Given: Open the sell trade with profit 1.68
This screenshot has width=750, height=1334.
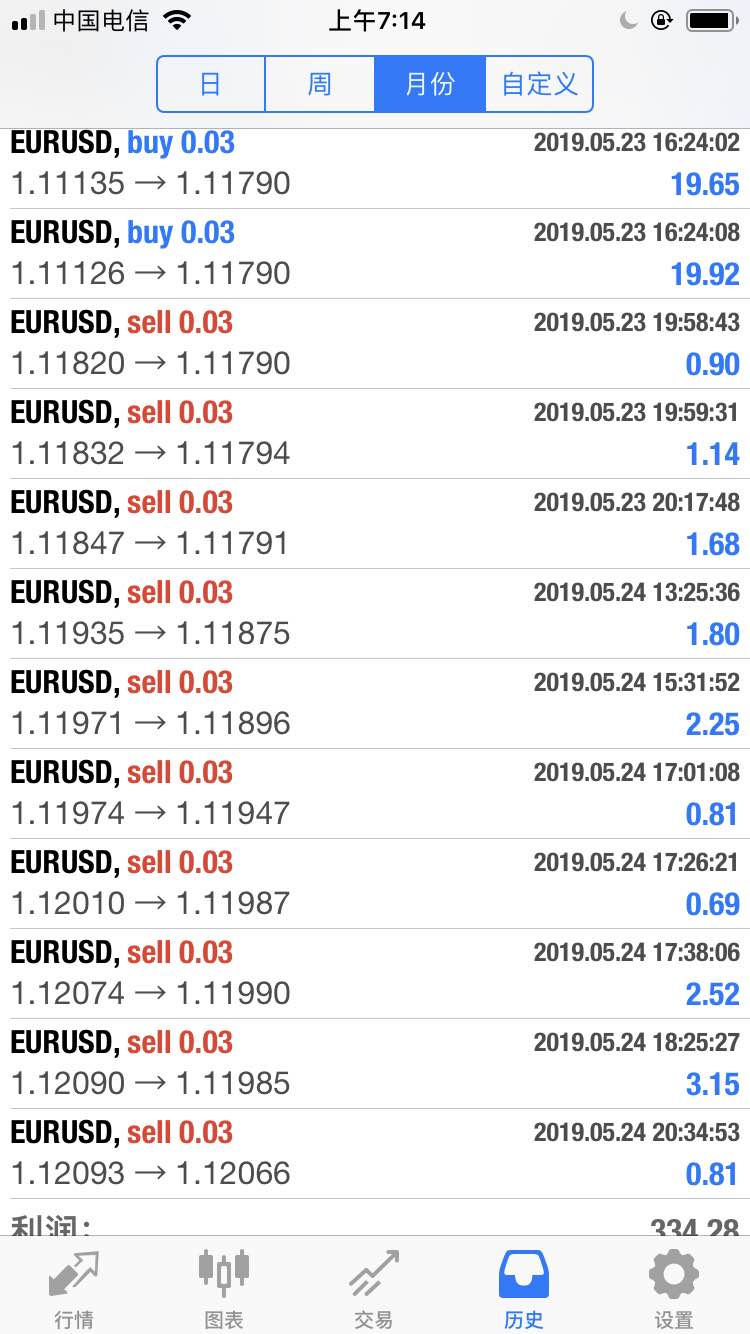Looking at the screenshot, I should pyautogui.click(x=375, y=524).
